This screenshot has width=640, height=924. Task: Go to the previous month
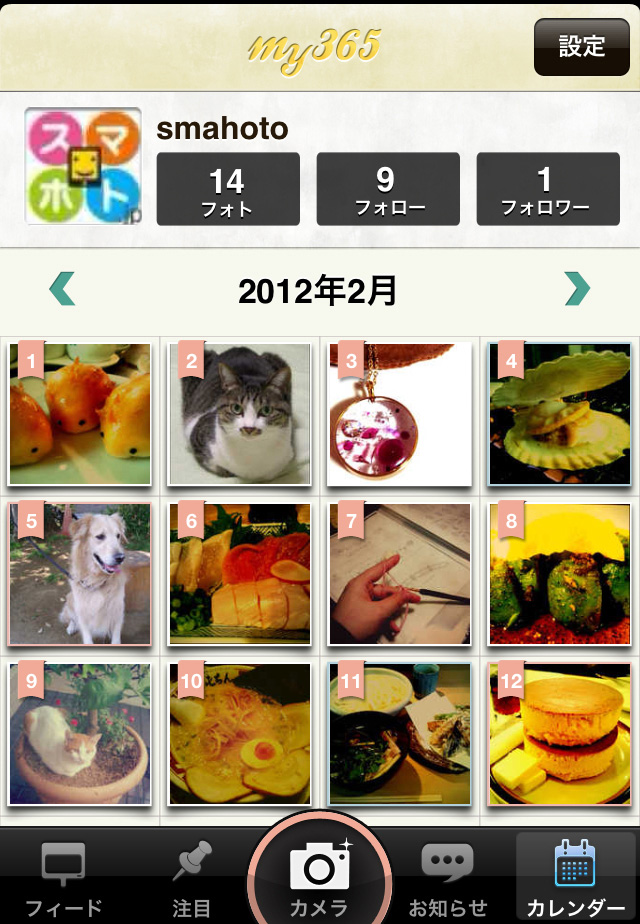(x=62, y=290)
